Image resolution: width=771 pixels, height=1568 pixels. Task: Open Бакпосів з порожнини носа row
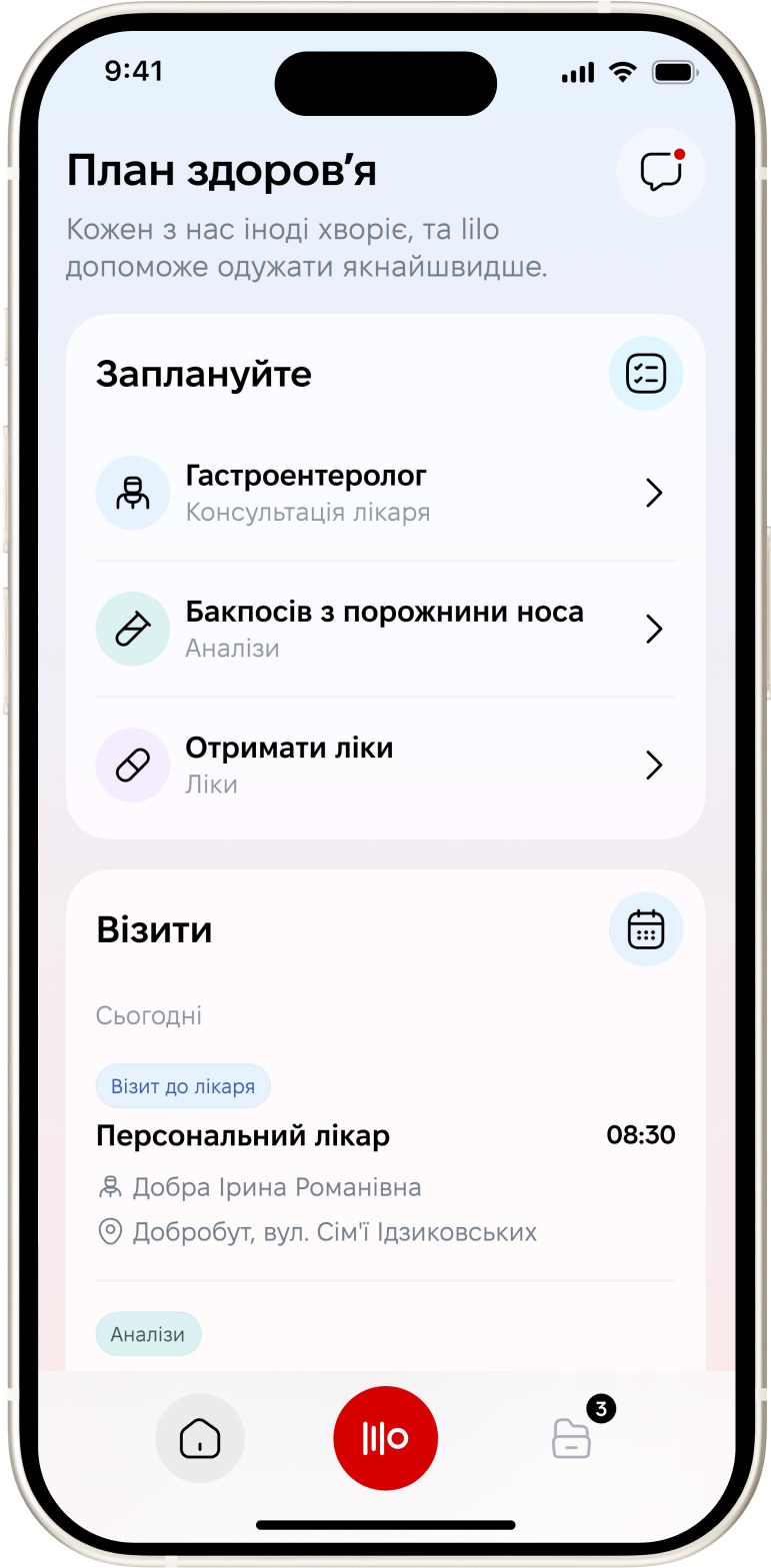385,629
